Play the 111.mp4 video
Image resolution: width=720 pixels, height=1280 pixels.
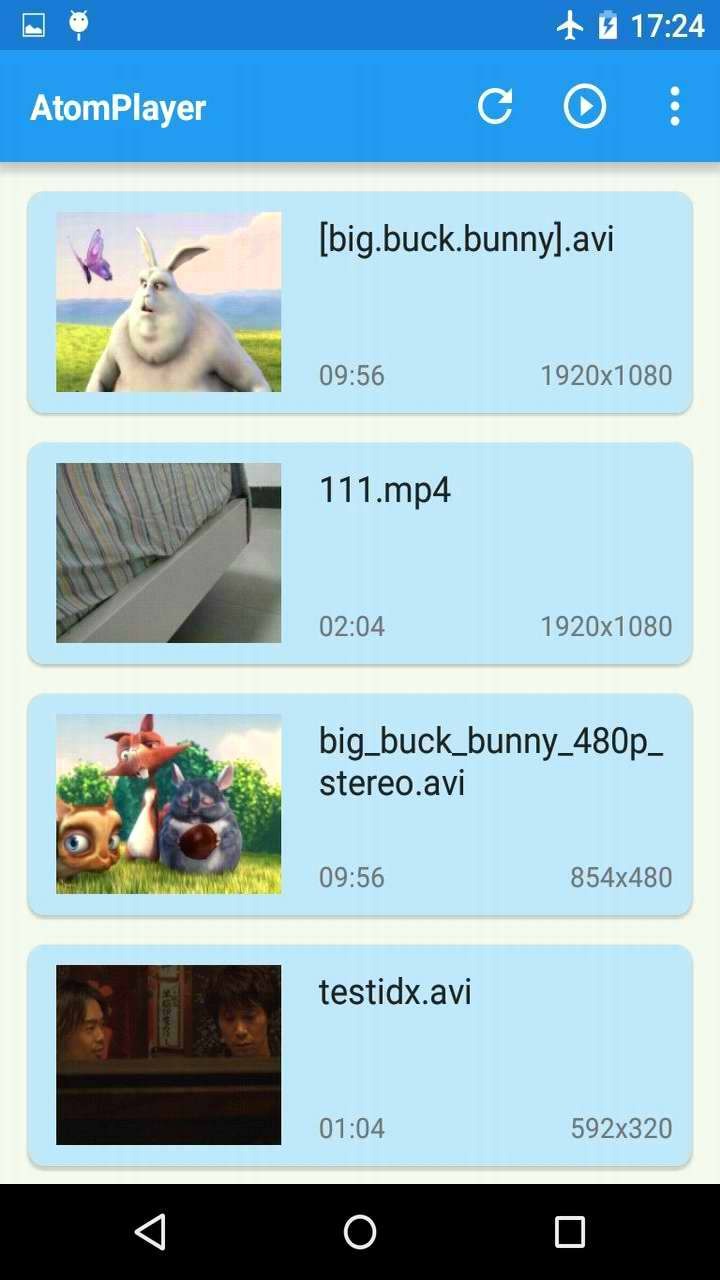tap(360, 553)
